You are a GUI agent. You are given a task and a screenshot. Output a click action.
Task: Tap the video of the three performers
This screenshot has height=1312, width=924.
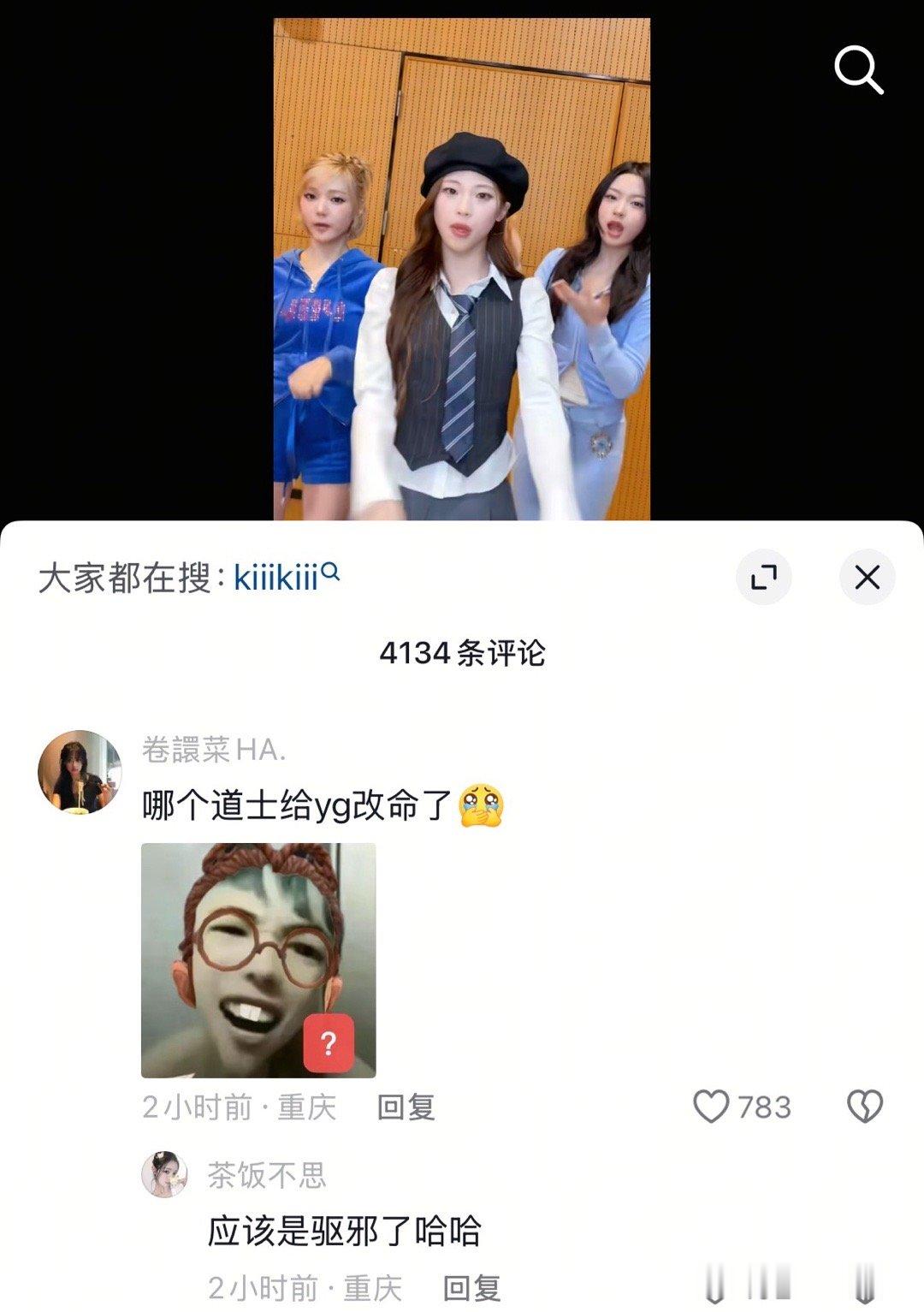coord(466,257)
